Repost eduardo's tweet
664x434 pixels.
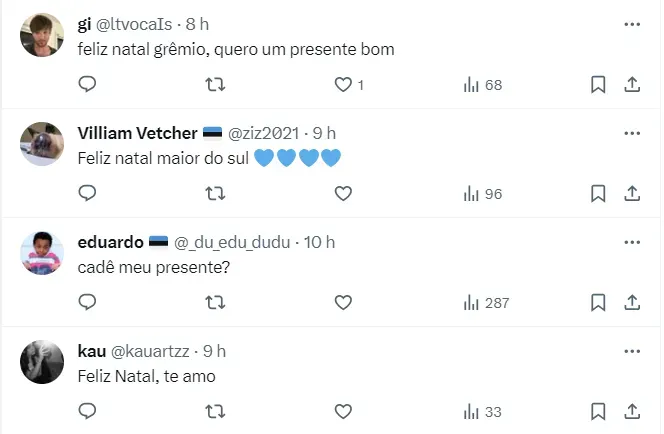click(214, 302)
